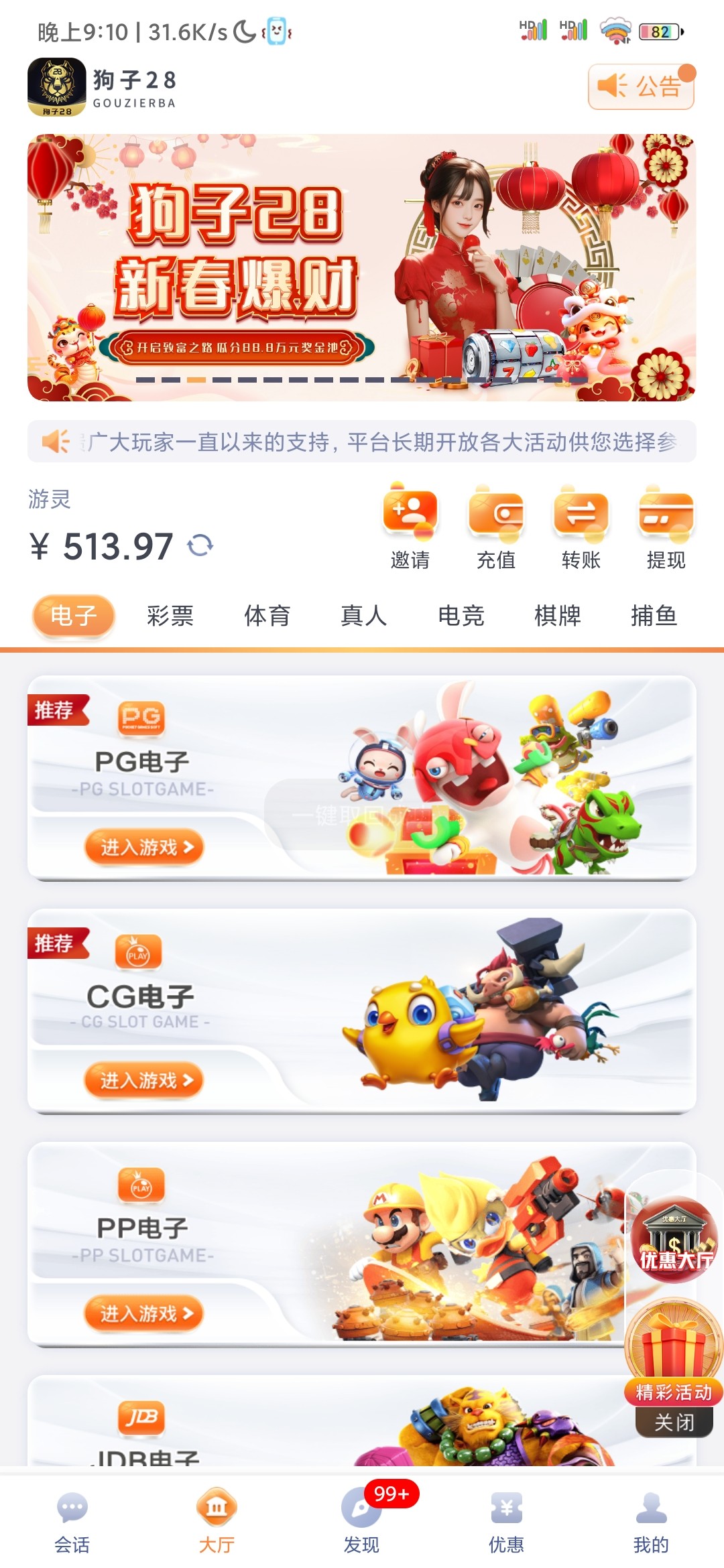Image resolution: width=724 pixels, height=1568 pixels.
Task: Switch to the 体育 category tab
Action: [x=267, y=615]
